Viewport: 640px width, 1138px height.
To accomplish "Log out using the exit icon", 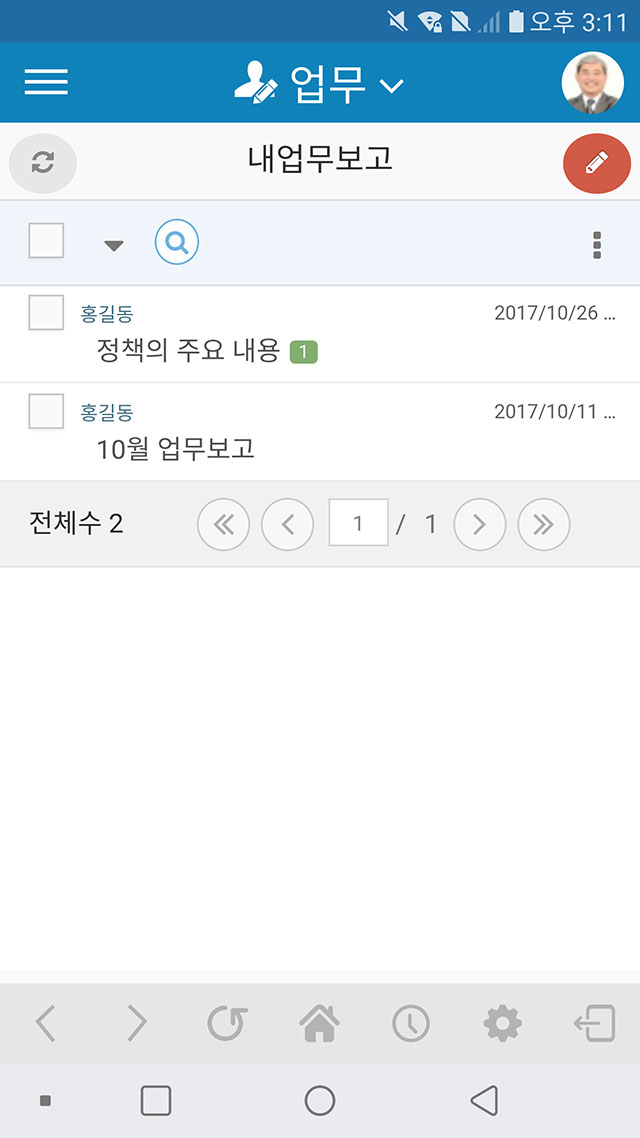I will [x=594, y=1023].
